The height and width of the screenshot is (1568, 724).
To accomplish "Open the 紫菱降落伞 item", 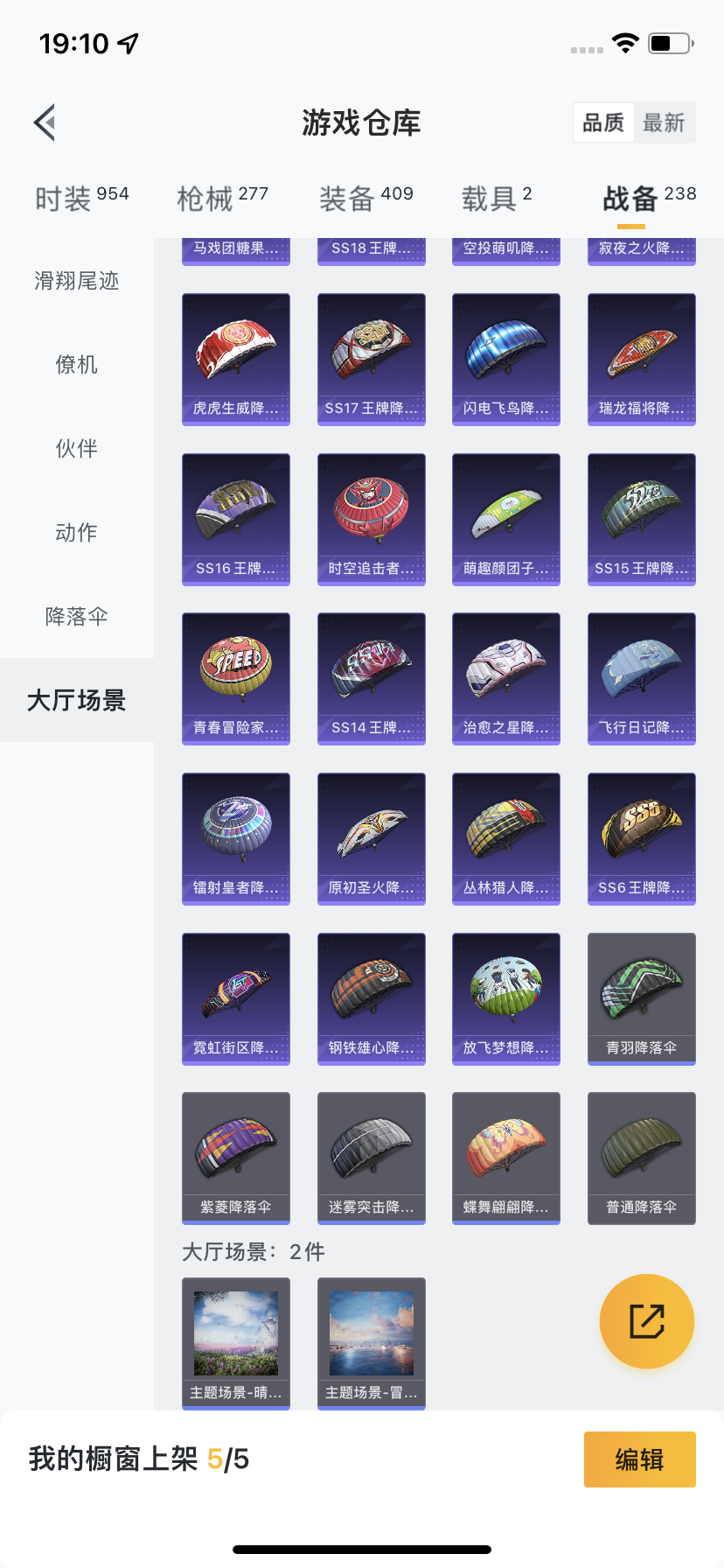I will point(236,1158).
